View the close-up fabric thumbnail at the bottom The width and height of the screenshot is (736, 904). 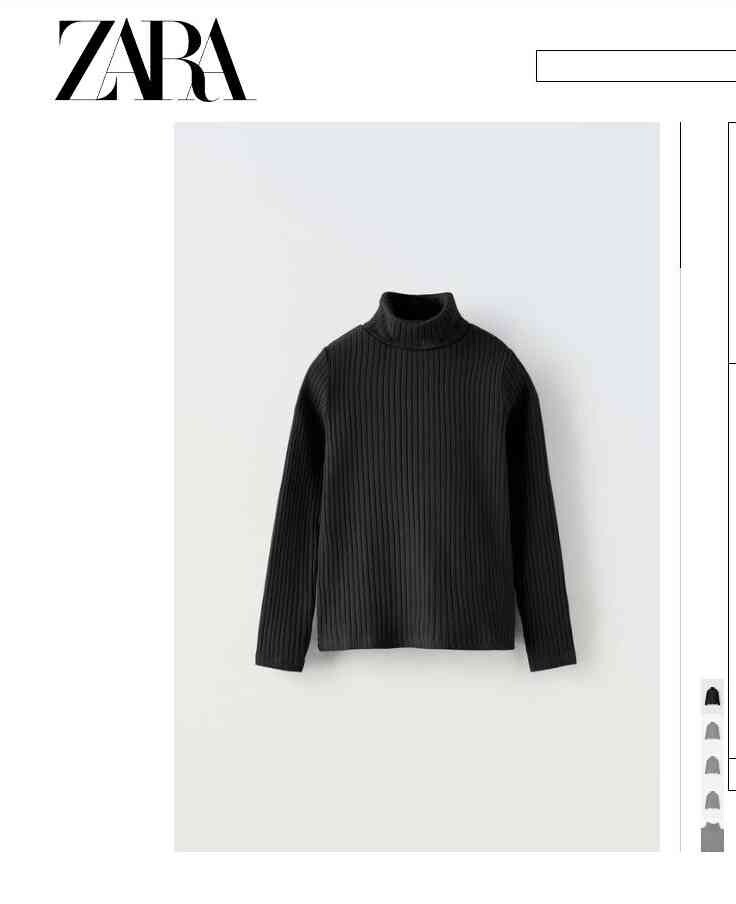712,838
